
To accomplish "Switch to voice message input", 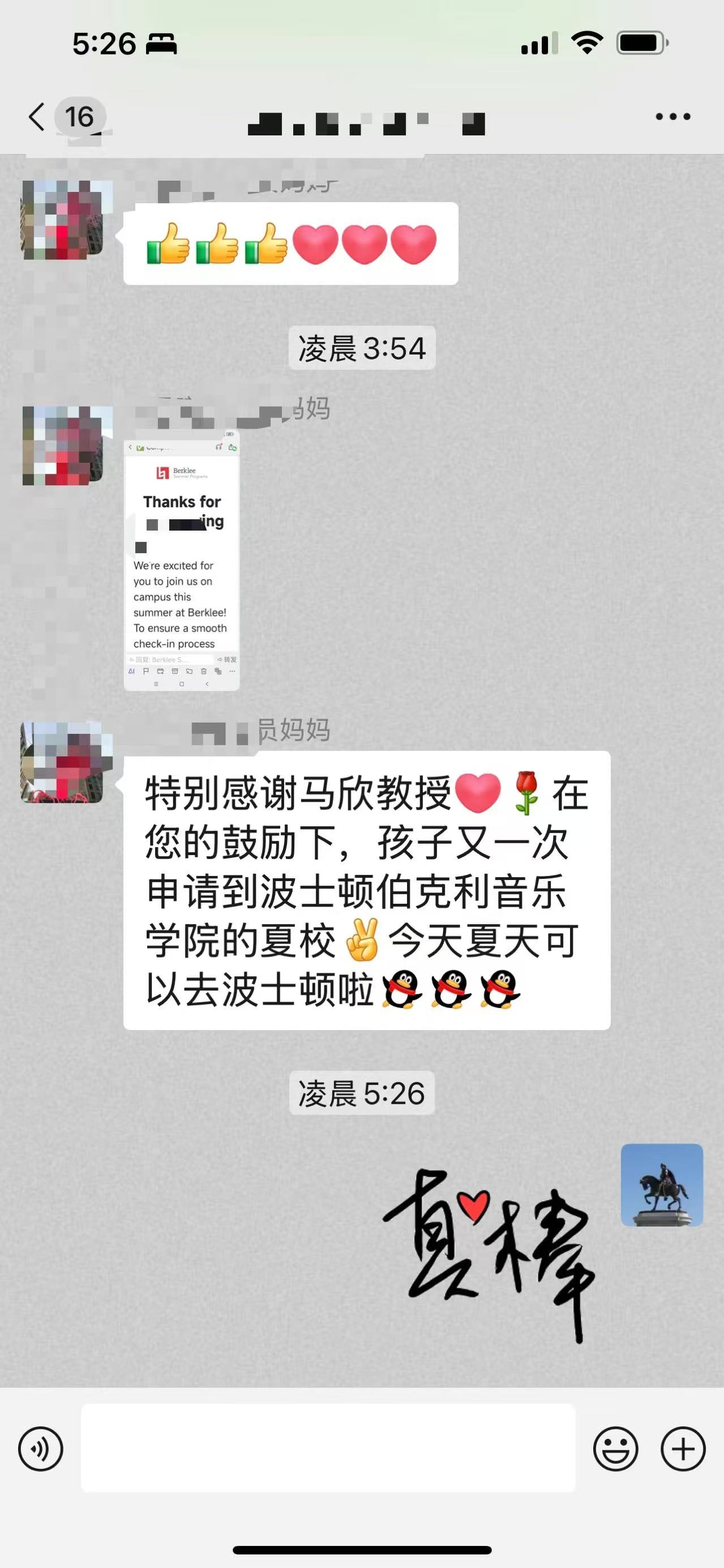I will [x=41, y=1449].
